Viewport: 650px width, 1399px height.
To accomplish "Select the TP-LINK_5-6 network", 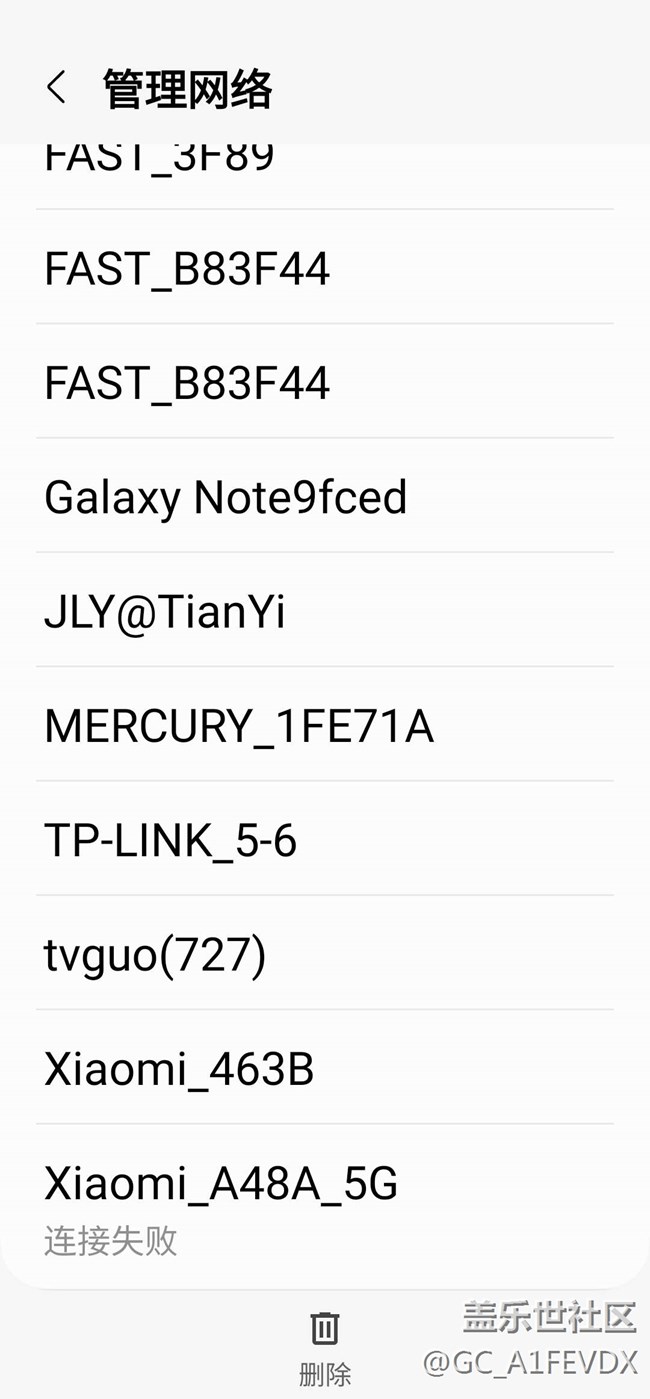I will pyautogui.click(x=325, y=839).
